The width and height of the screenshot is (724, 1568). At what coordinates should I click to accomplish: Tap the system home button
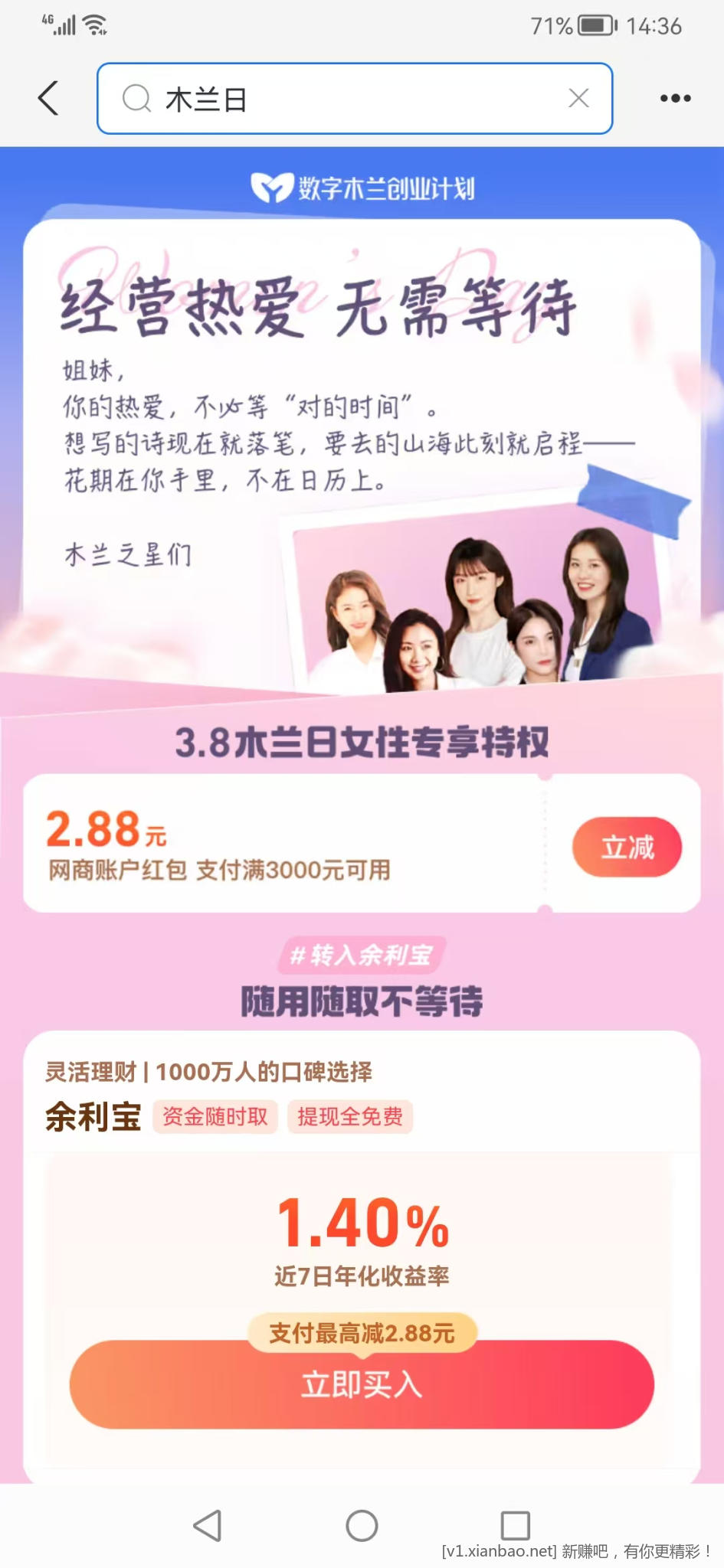[x=362, y=1525]
